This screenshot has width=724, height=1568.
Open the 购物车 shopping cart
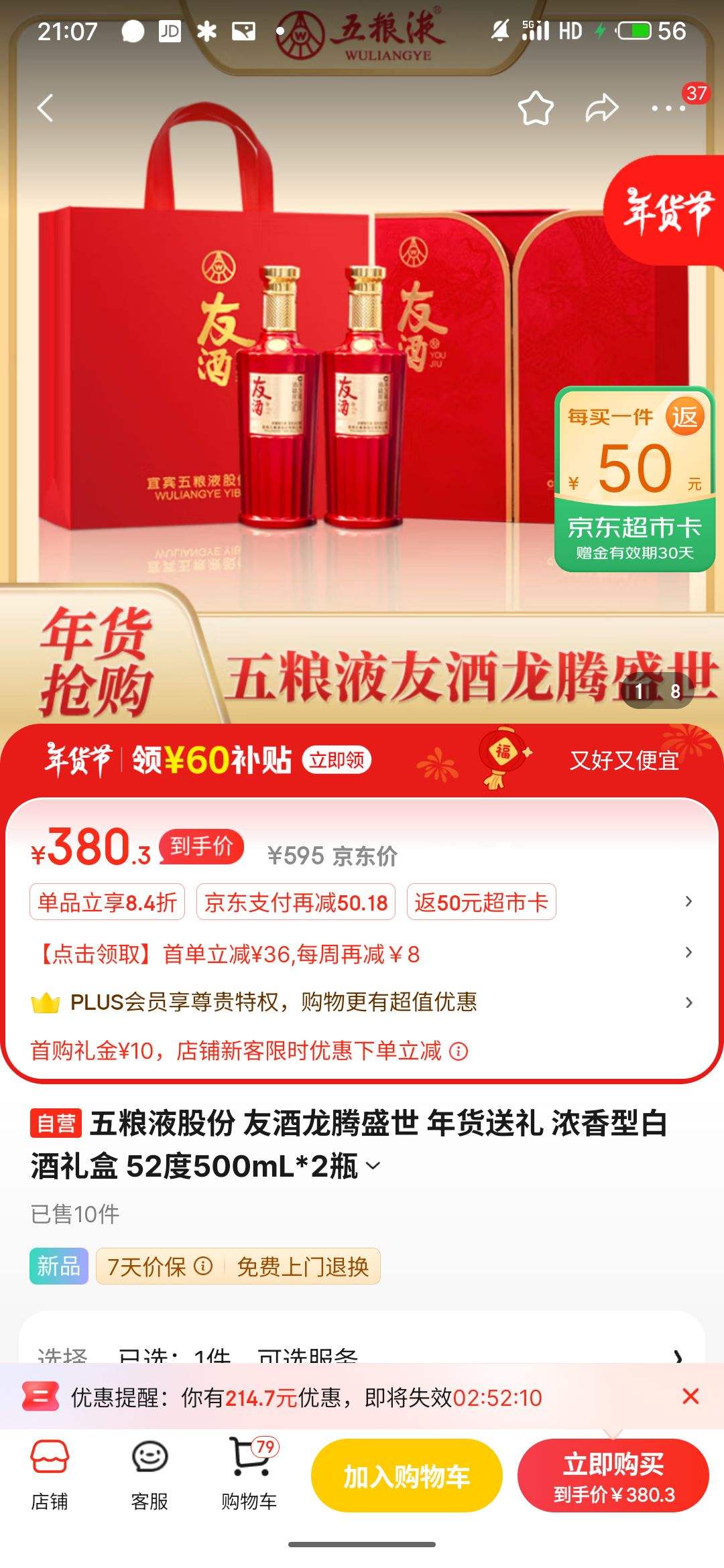[249, 1475]
